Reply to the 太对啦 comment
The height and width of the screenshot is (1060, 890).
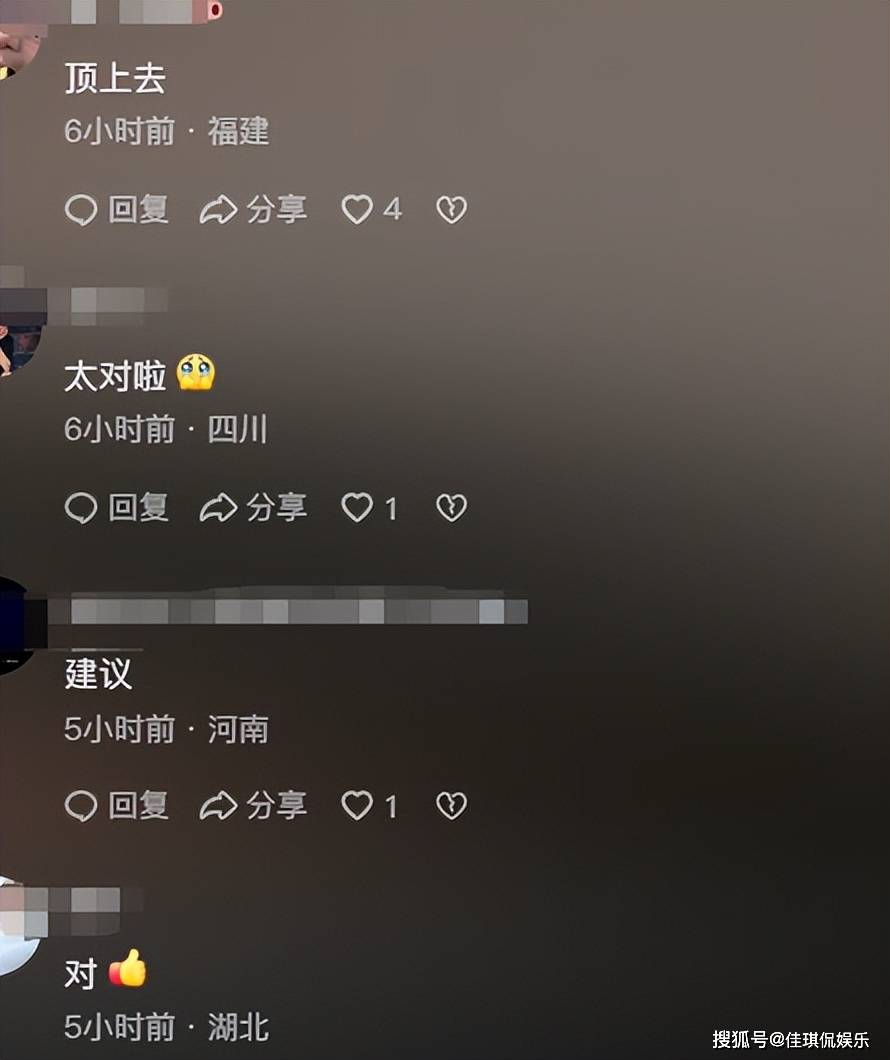(x=116, y=508)
